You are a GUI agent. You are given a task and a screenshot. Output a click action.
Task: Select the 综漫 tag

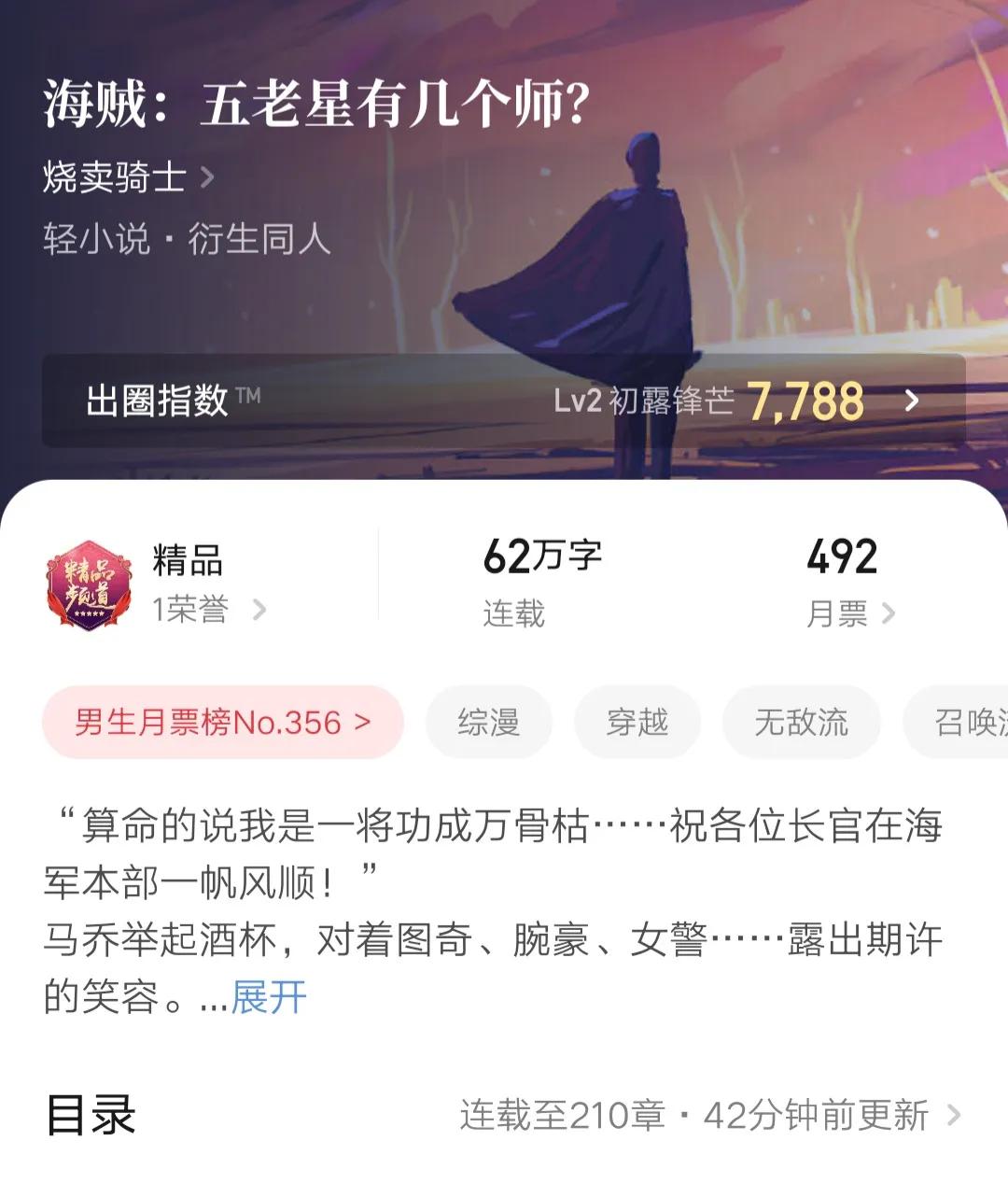pos(488,721)
